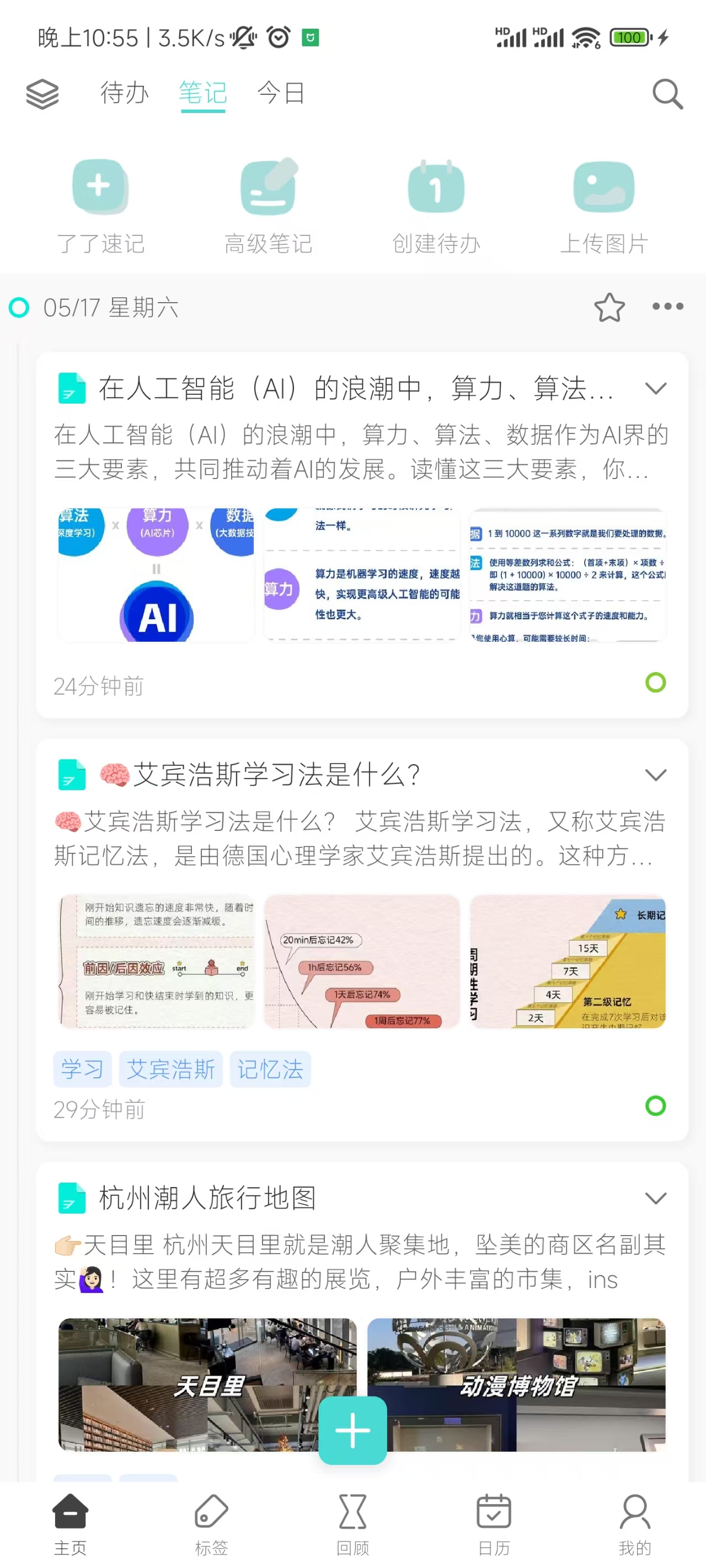Open the 艾宾浩斯学习法是什么 note
This screenshot has width=706, height=1568.
point(276,775)
